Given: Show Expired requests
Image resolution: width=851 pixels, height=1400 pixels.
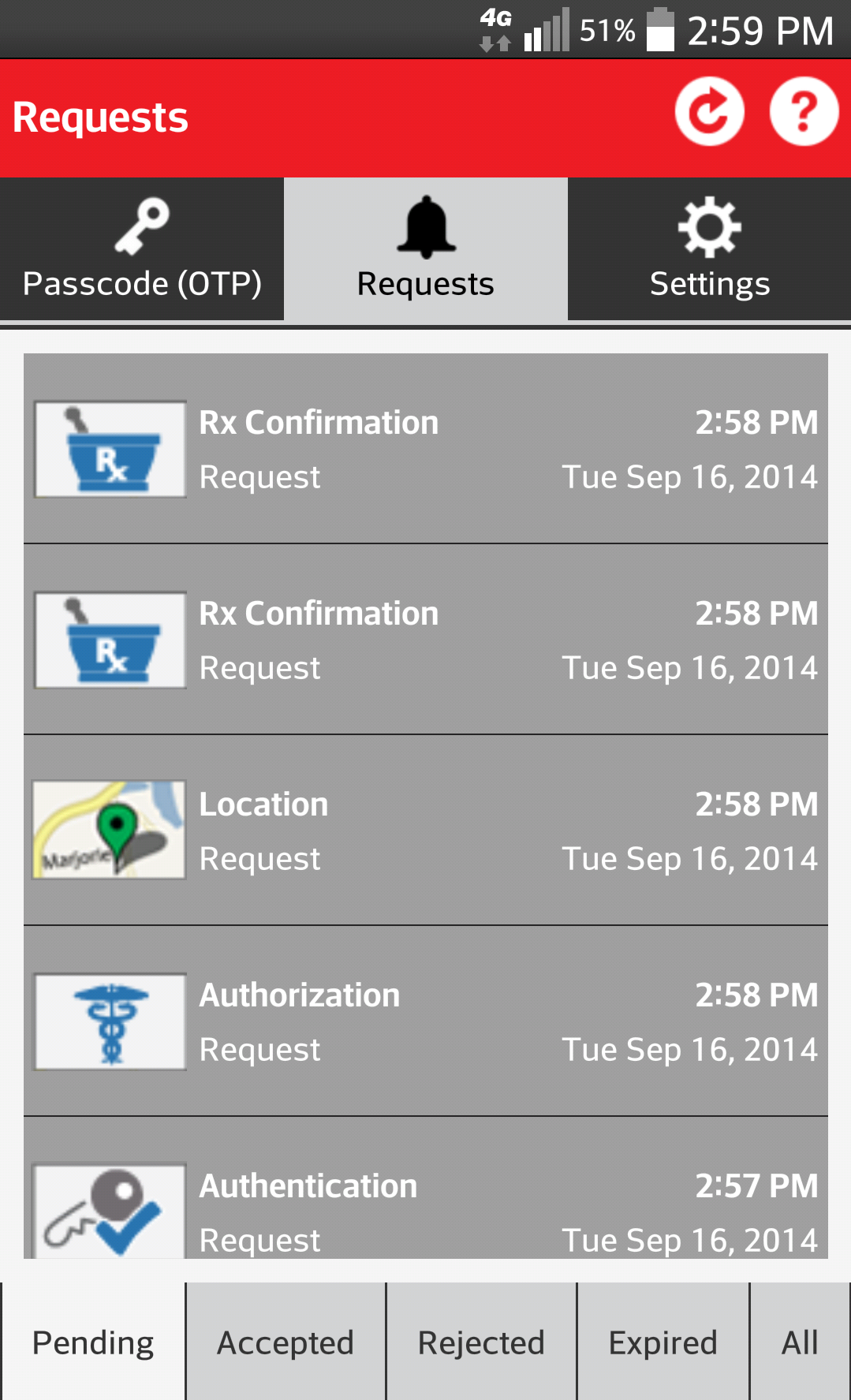Looking at the screenshot, I should pyautogui.click(x=663, y=1342).
